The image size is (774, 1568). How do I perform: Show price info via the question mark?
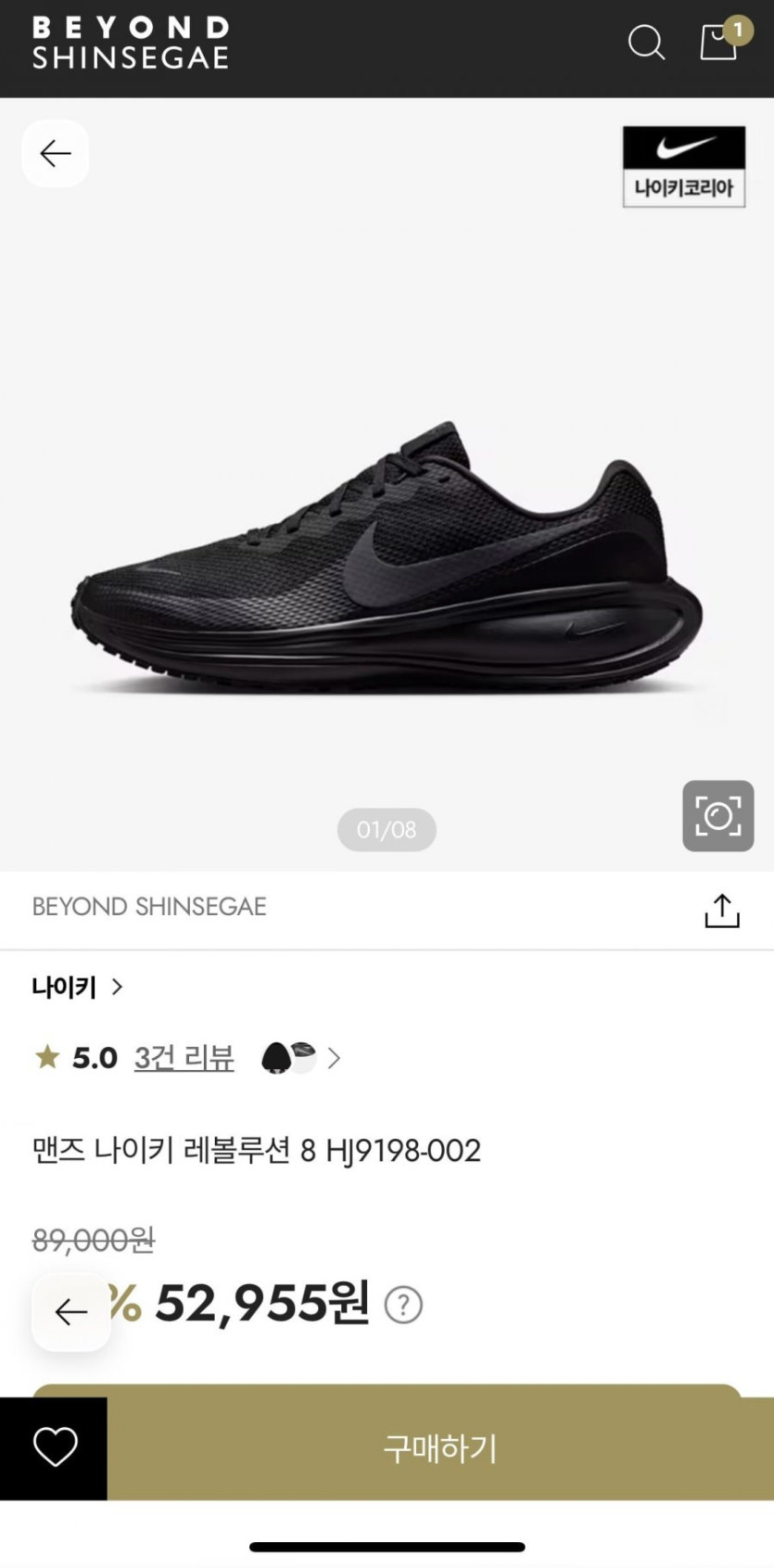pos(403,1305)
